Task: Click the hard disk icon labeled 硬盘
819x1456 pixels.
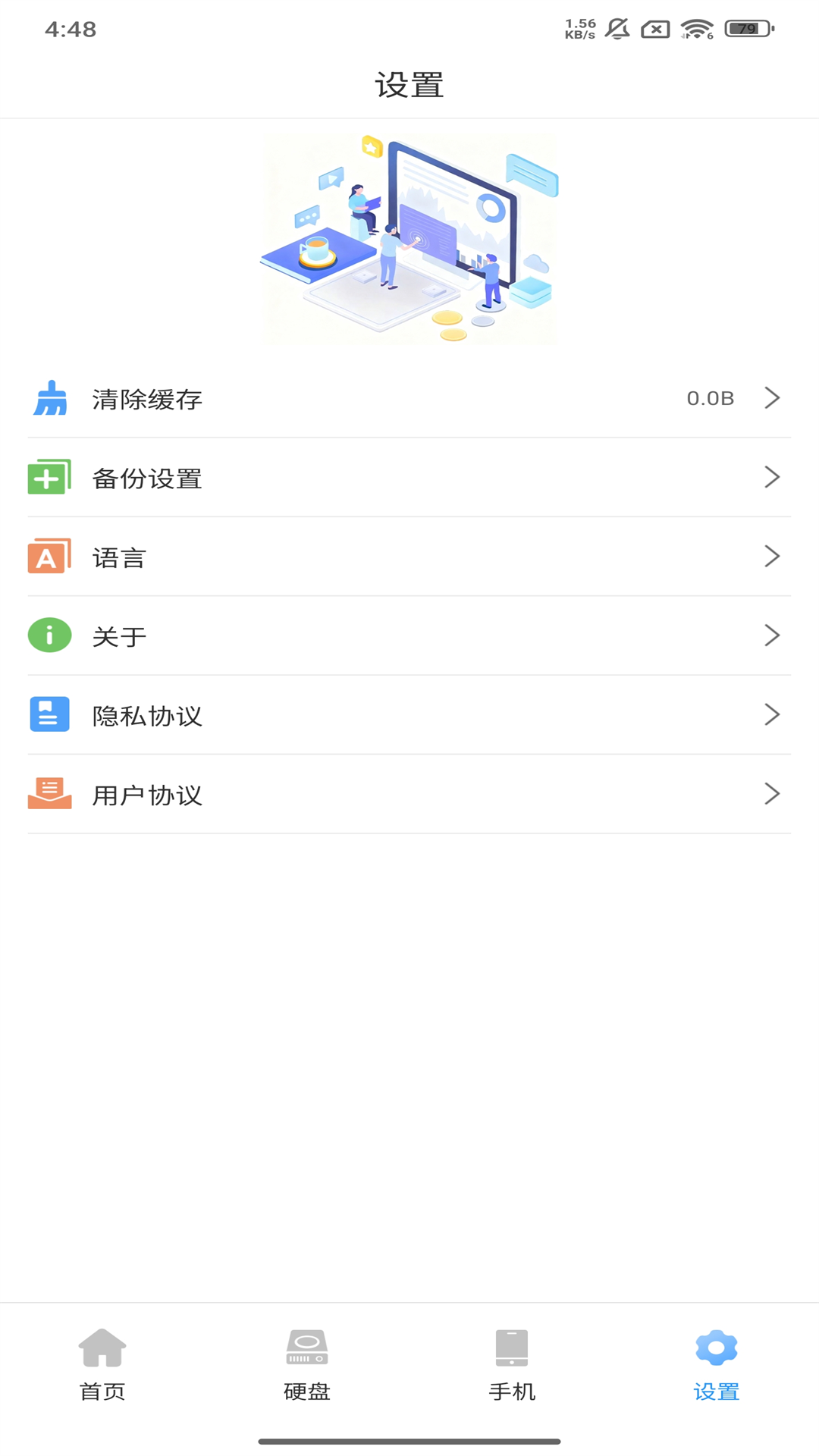Action: click(x=306, y=1348)
